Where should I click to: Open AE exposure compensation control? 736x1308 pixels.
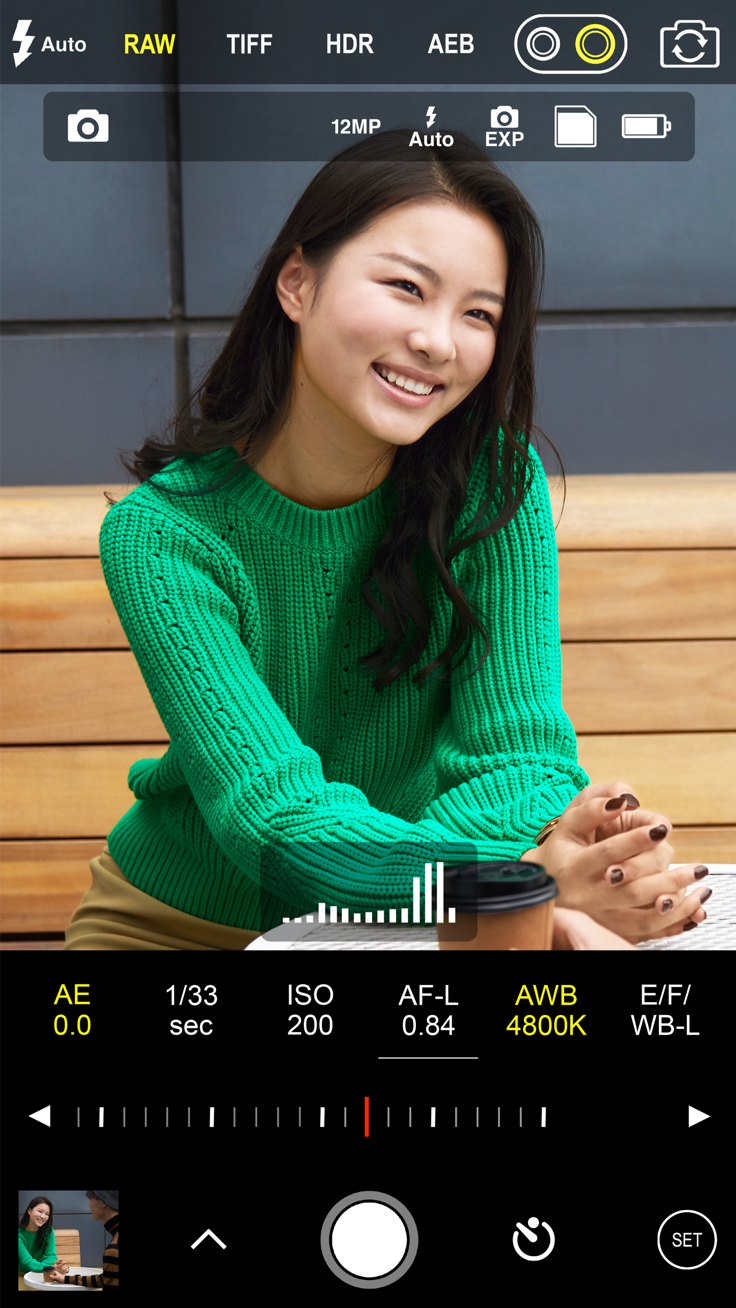72,1010
